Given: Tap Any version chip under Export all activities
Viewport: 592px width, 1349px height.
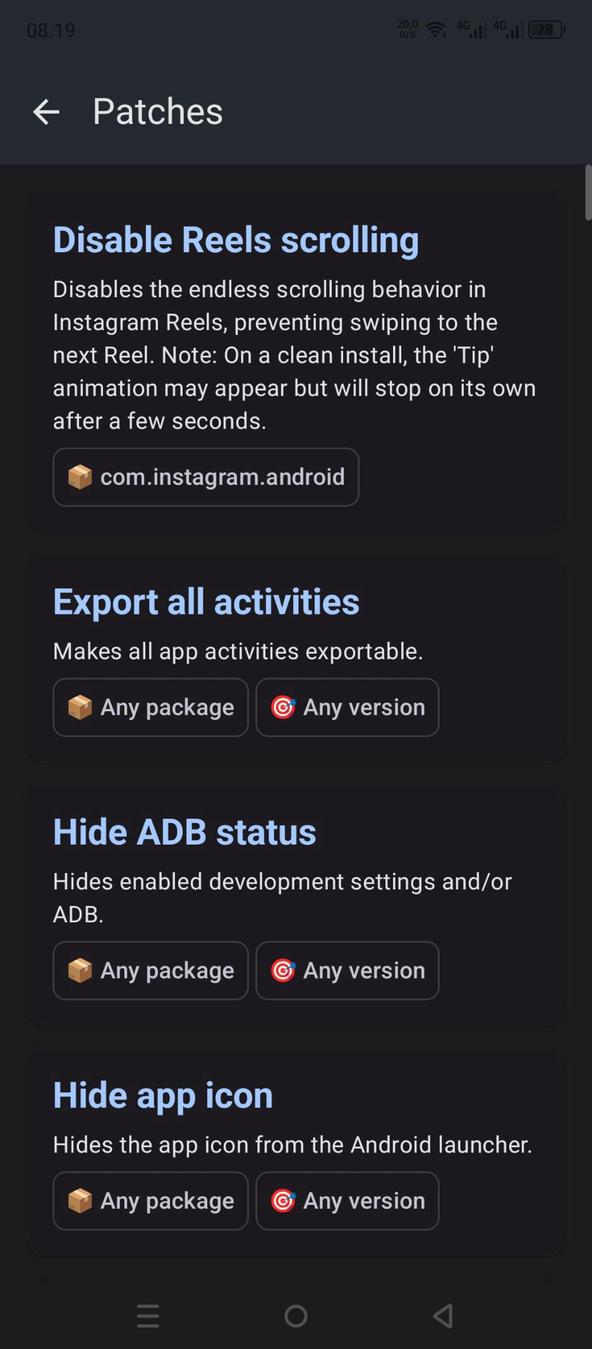Looking at the screenshot, I should [x=347, y=707].
